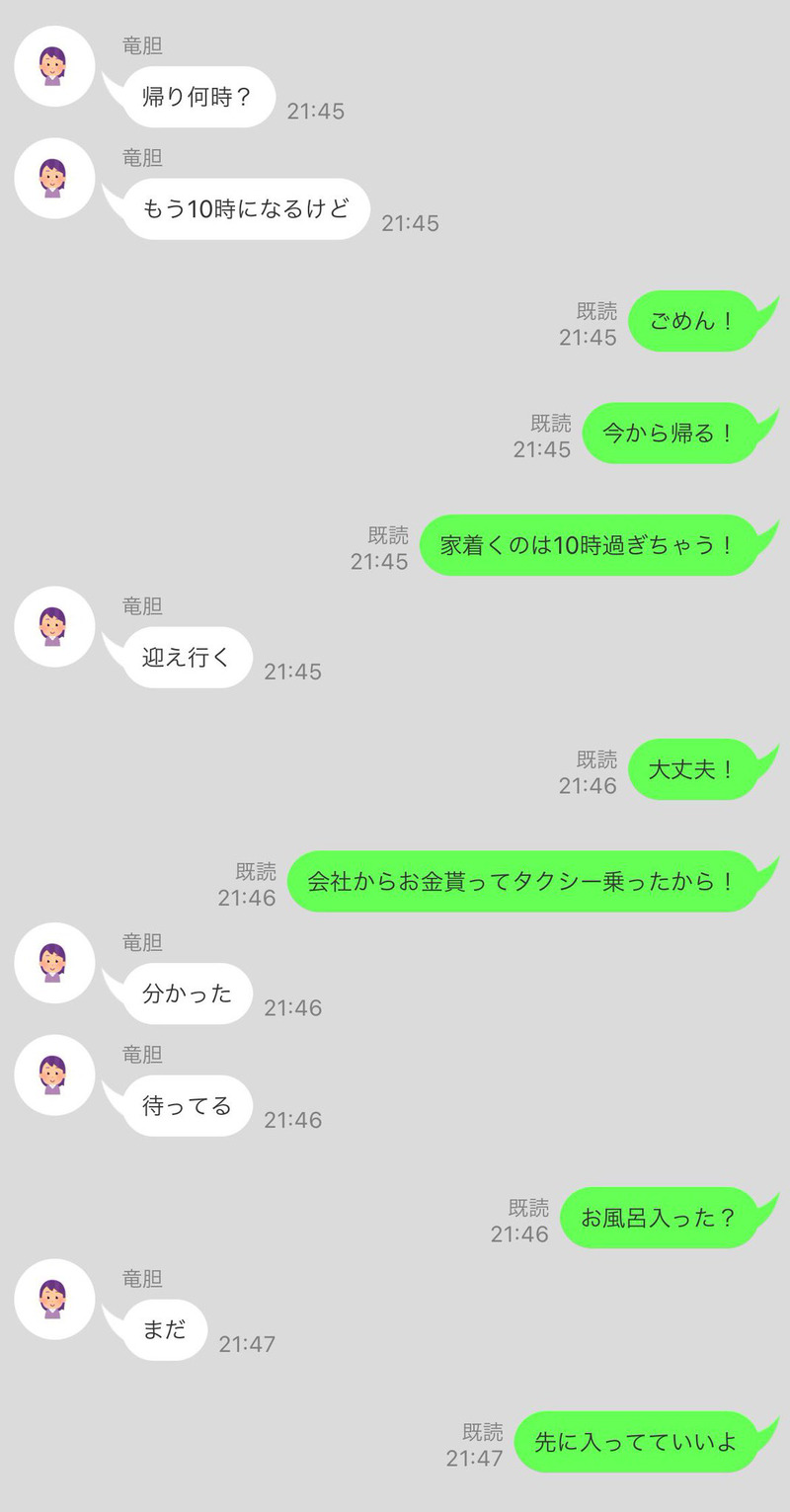Open avatar beside the 分かった message
This screenshot has height=1512, width=790.
point(54,963)
